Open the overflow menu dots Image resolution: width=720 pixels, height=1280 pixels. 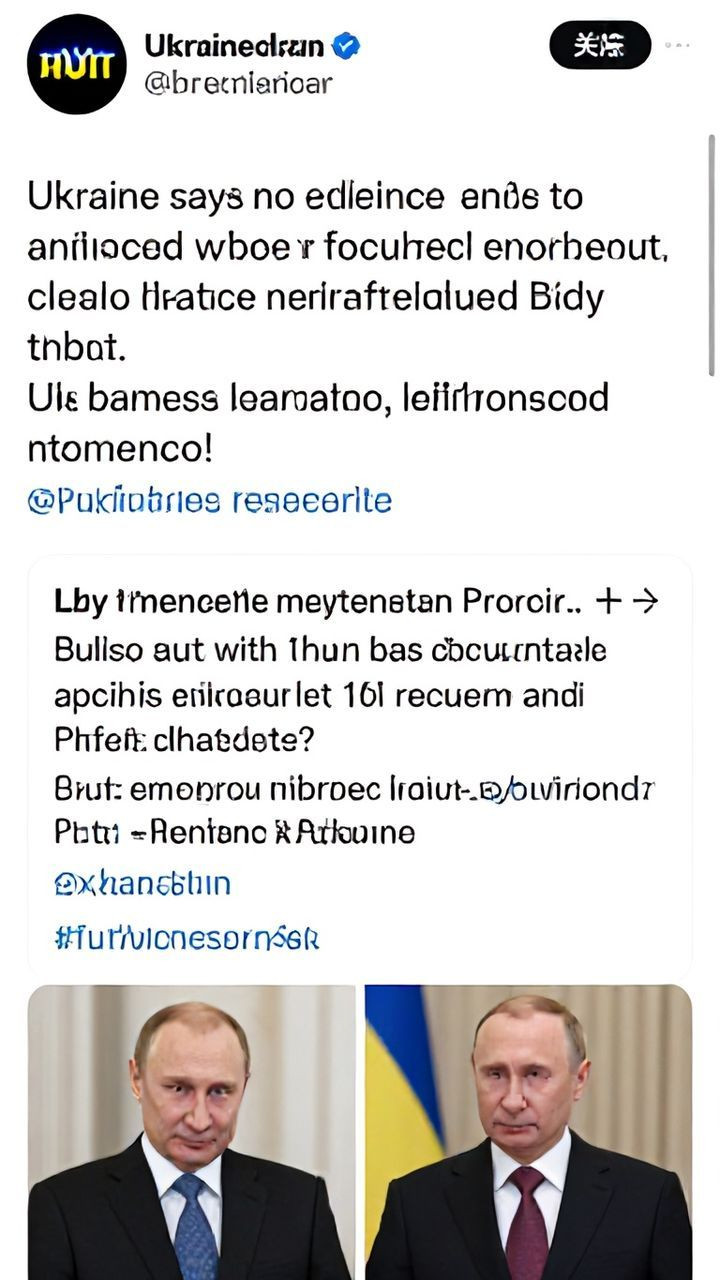(678, 45)
